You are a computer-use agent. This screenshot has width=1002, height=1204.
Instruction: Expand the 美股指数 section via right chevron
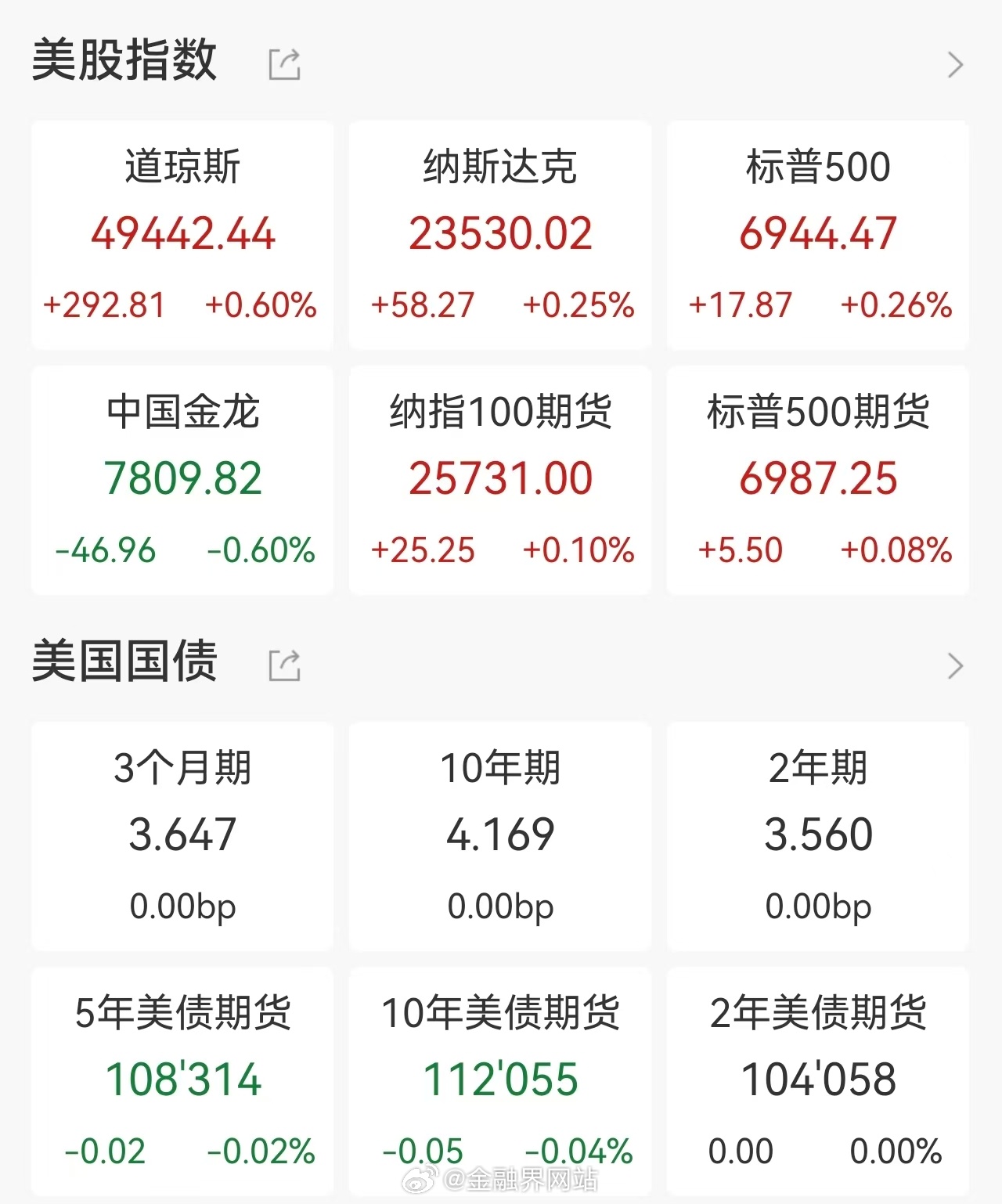point(954,64)
